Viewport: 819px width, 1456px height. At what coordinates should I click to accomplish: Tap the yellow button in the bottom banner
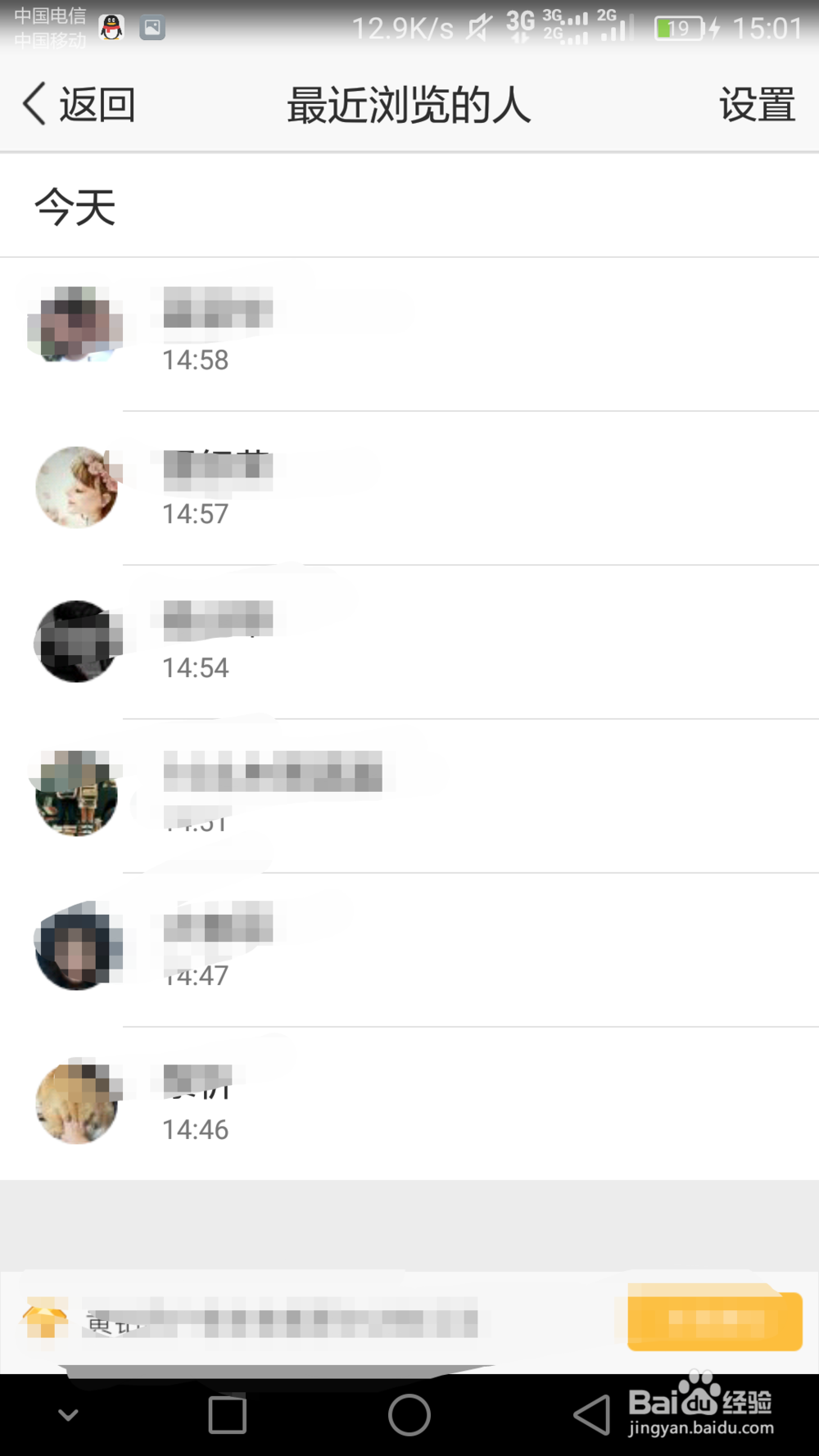pyautogui.click(x=714, y=1318)
